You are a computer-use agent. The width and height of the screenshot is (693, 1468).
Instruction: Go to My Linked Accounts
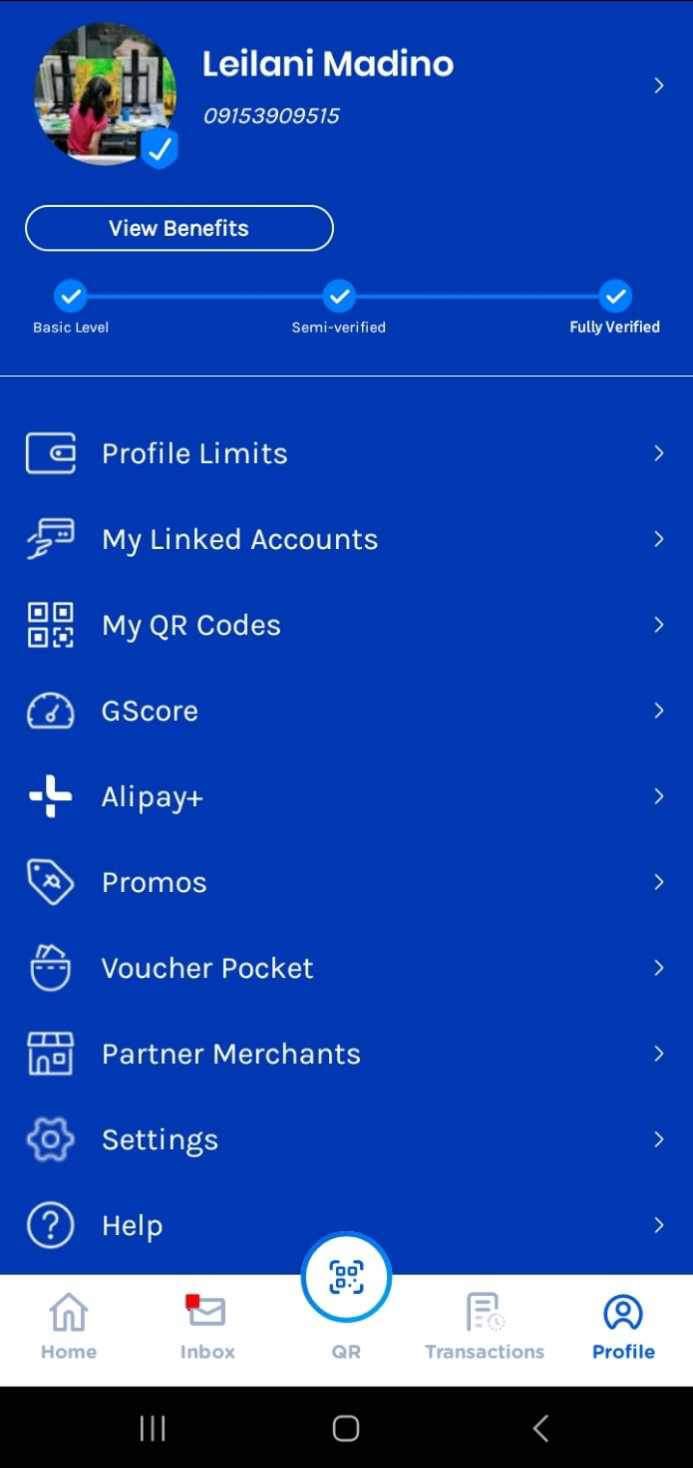[x=345, y=540]
